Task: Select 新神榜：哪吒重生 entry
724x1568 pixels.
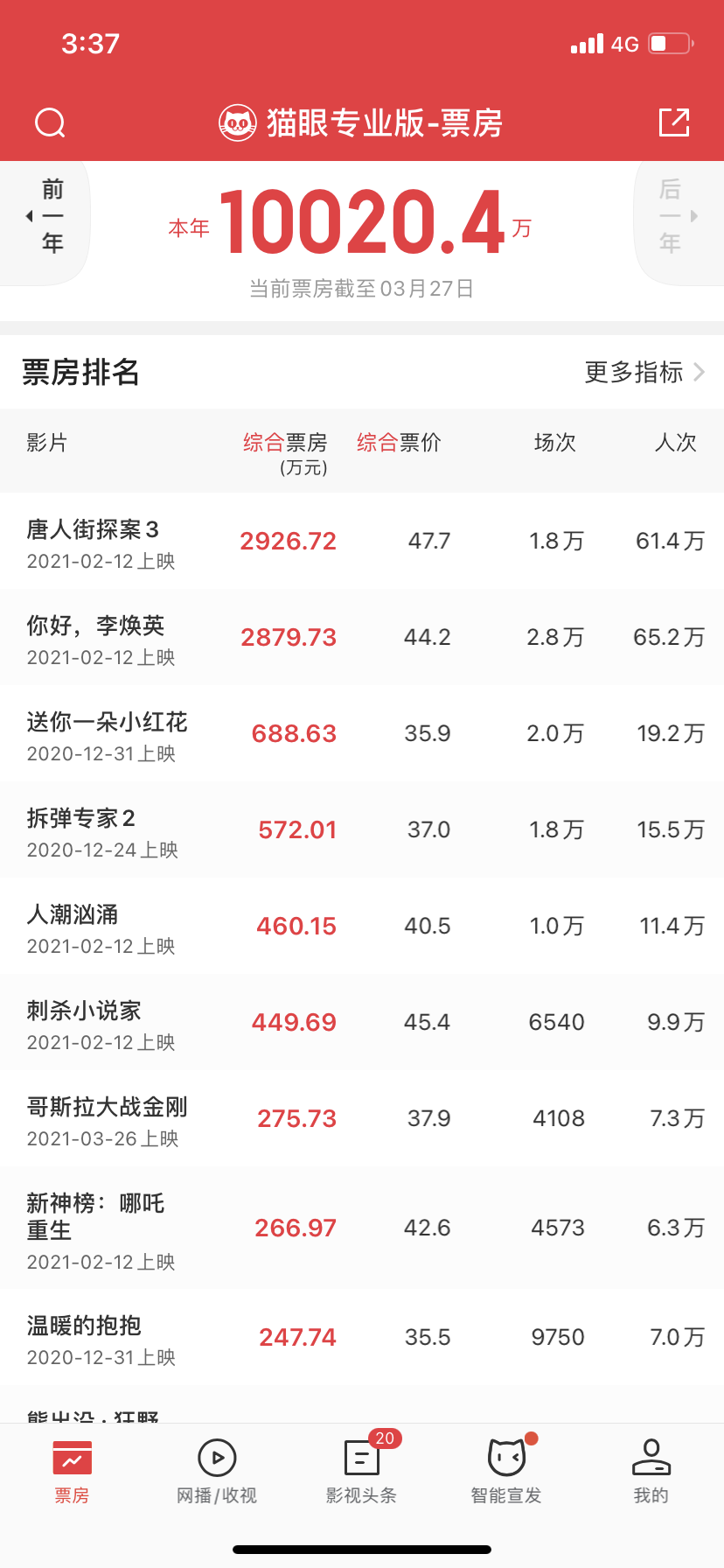Action: (362, 1228)
